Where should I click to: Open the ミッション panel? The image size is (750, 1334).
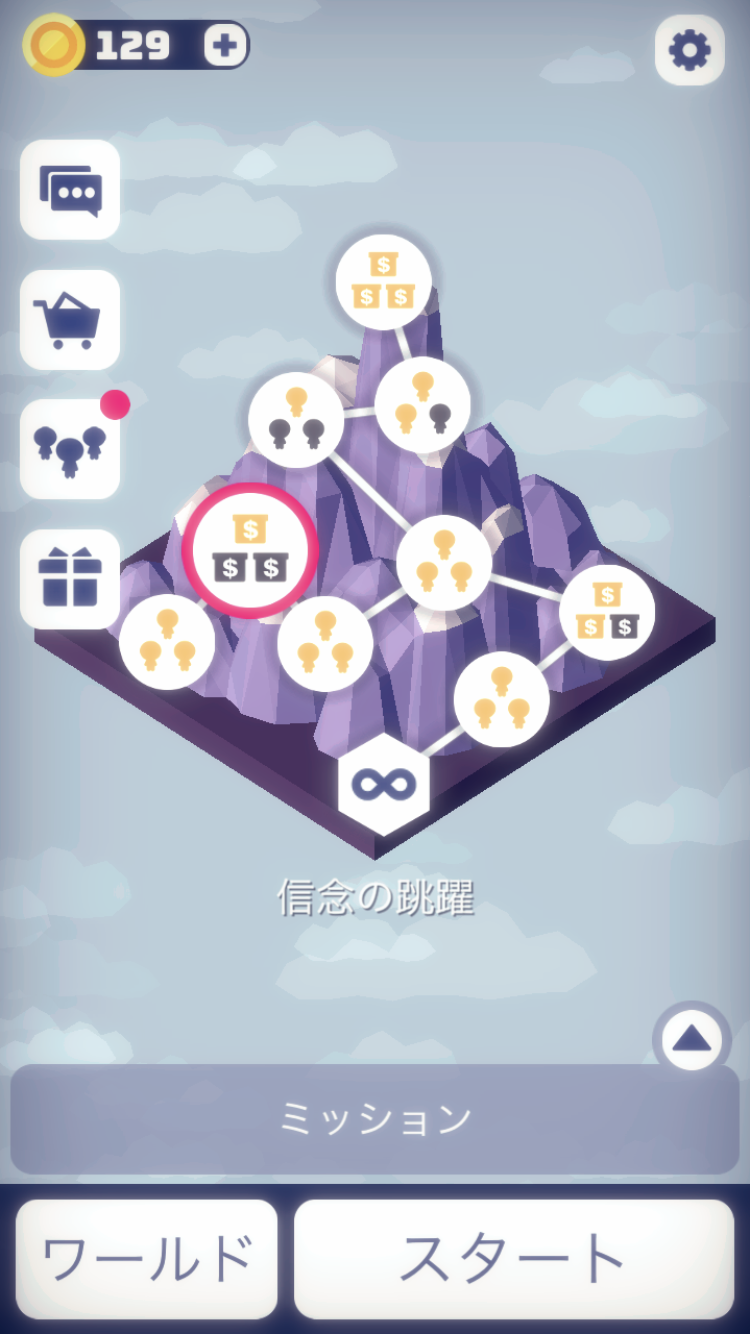[x=375, y=1119]
